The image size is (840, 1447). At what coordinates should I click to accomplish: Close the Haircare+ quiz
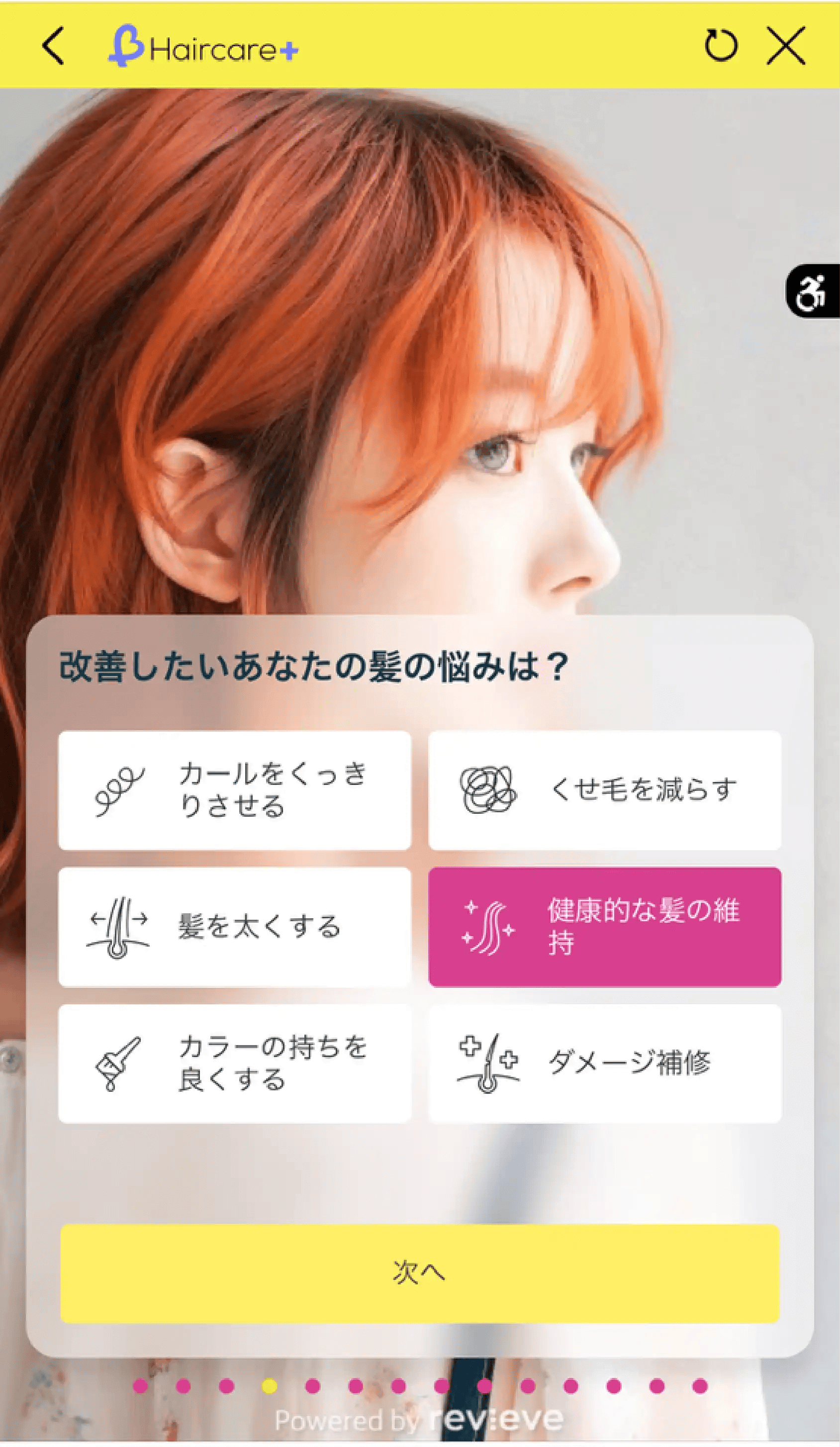[786, 46]
